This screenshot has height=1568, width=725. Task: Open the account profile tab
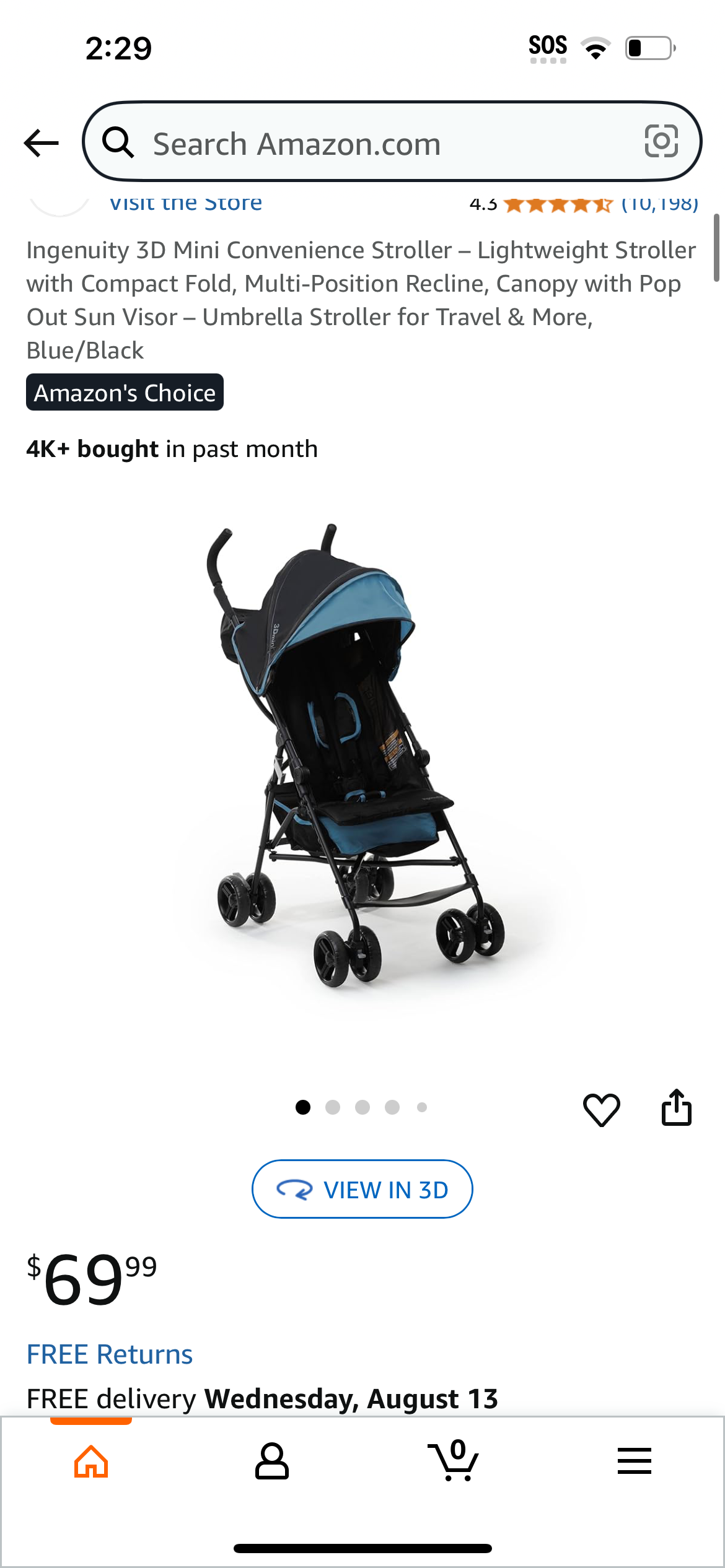point(271,1461)
